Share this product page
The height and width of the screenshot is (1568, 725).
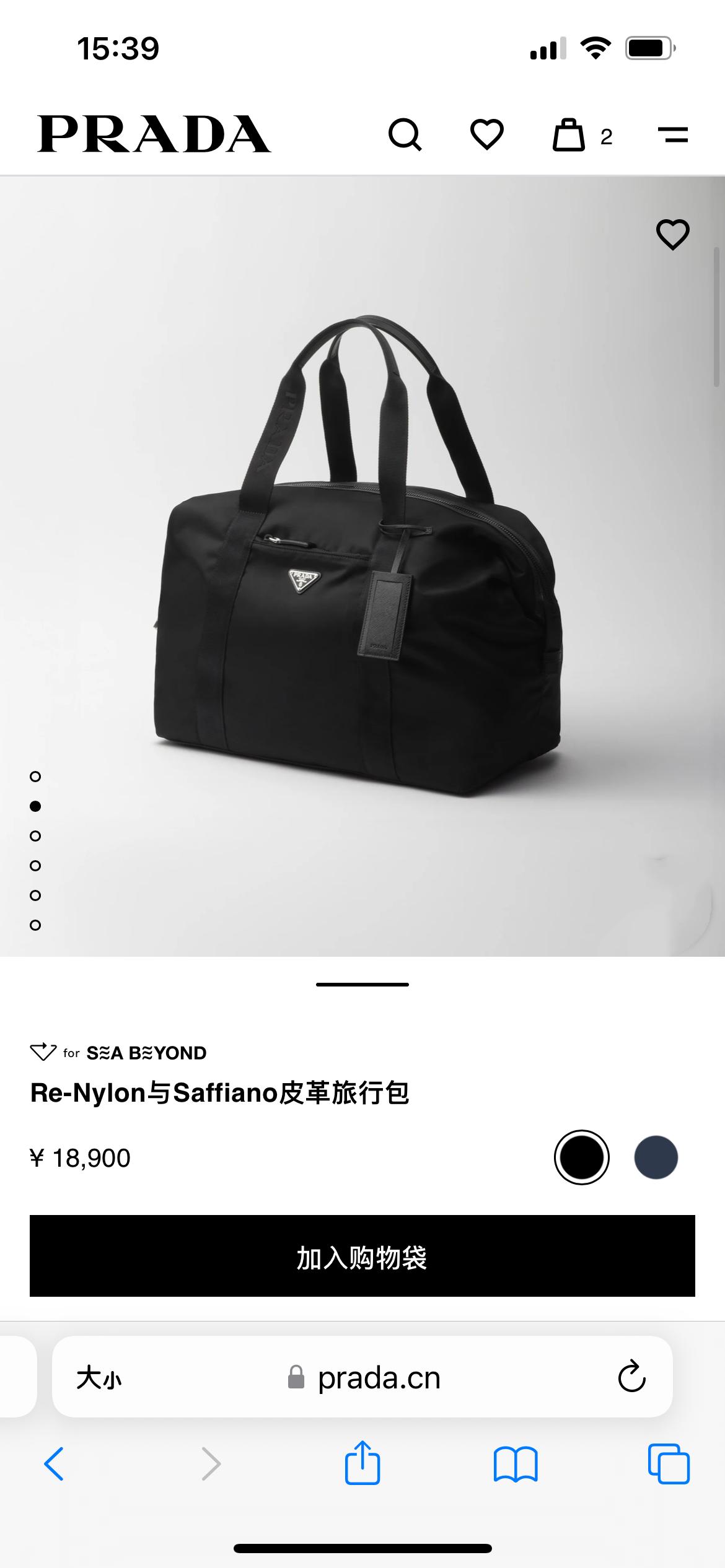click(x=362, y=1463)
